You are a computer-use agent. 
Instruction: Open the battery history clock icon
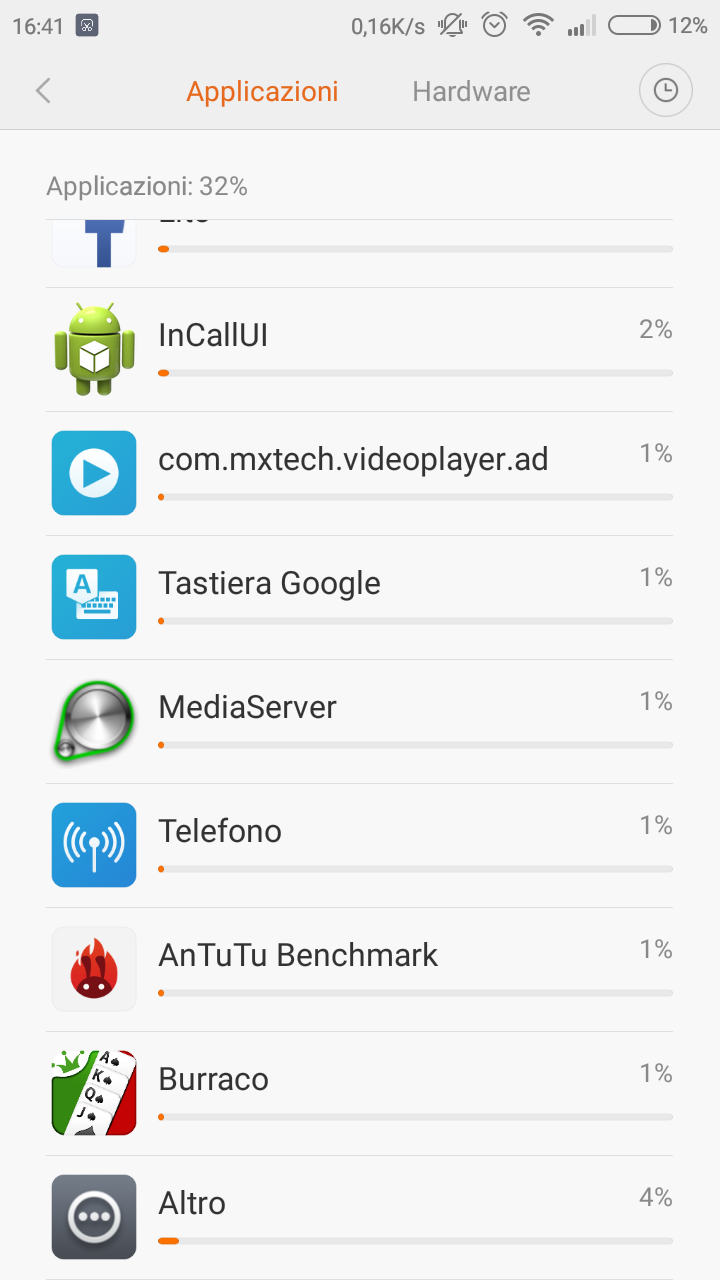point(665,92)
